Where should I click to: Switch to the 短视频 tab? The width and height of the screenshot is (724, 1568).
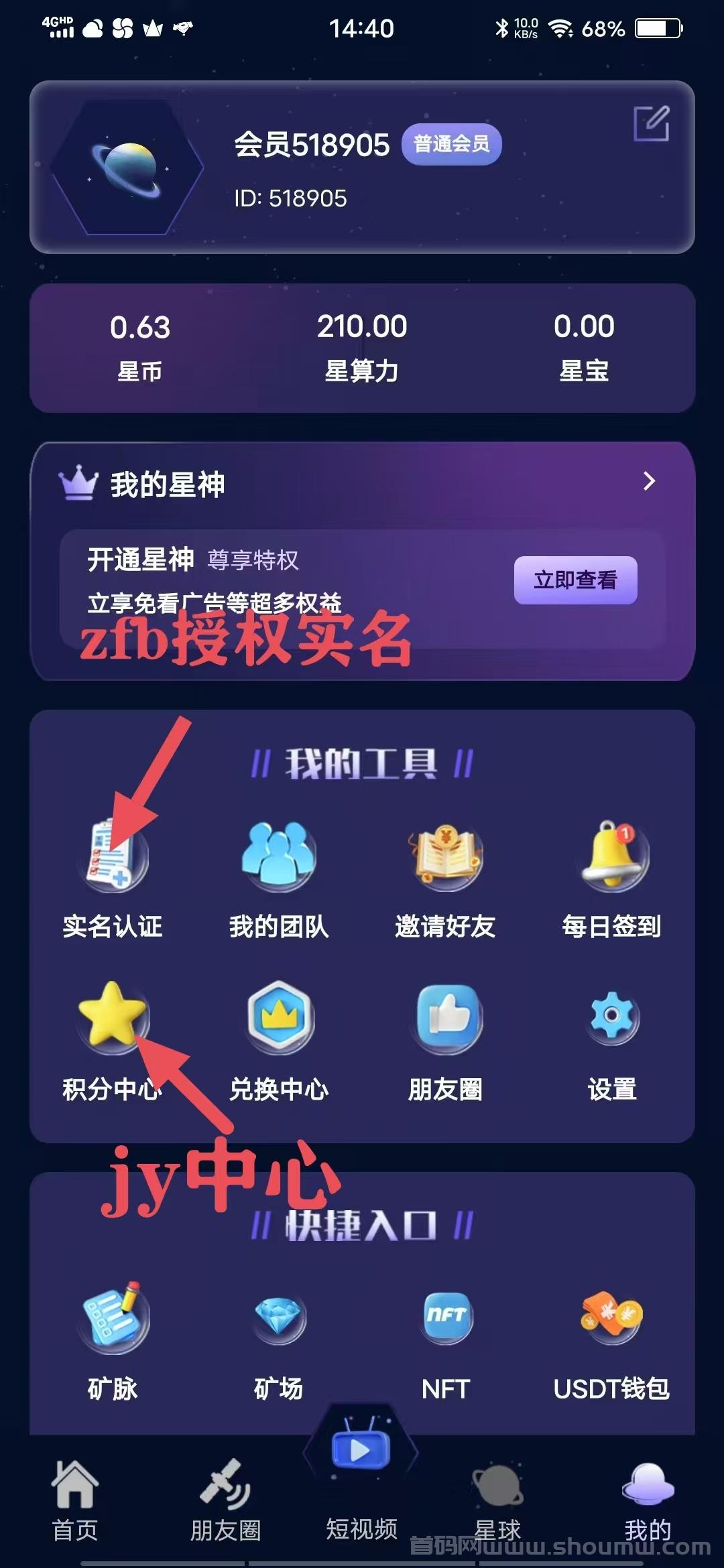pos(361,1481)
